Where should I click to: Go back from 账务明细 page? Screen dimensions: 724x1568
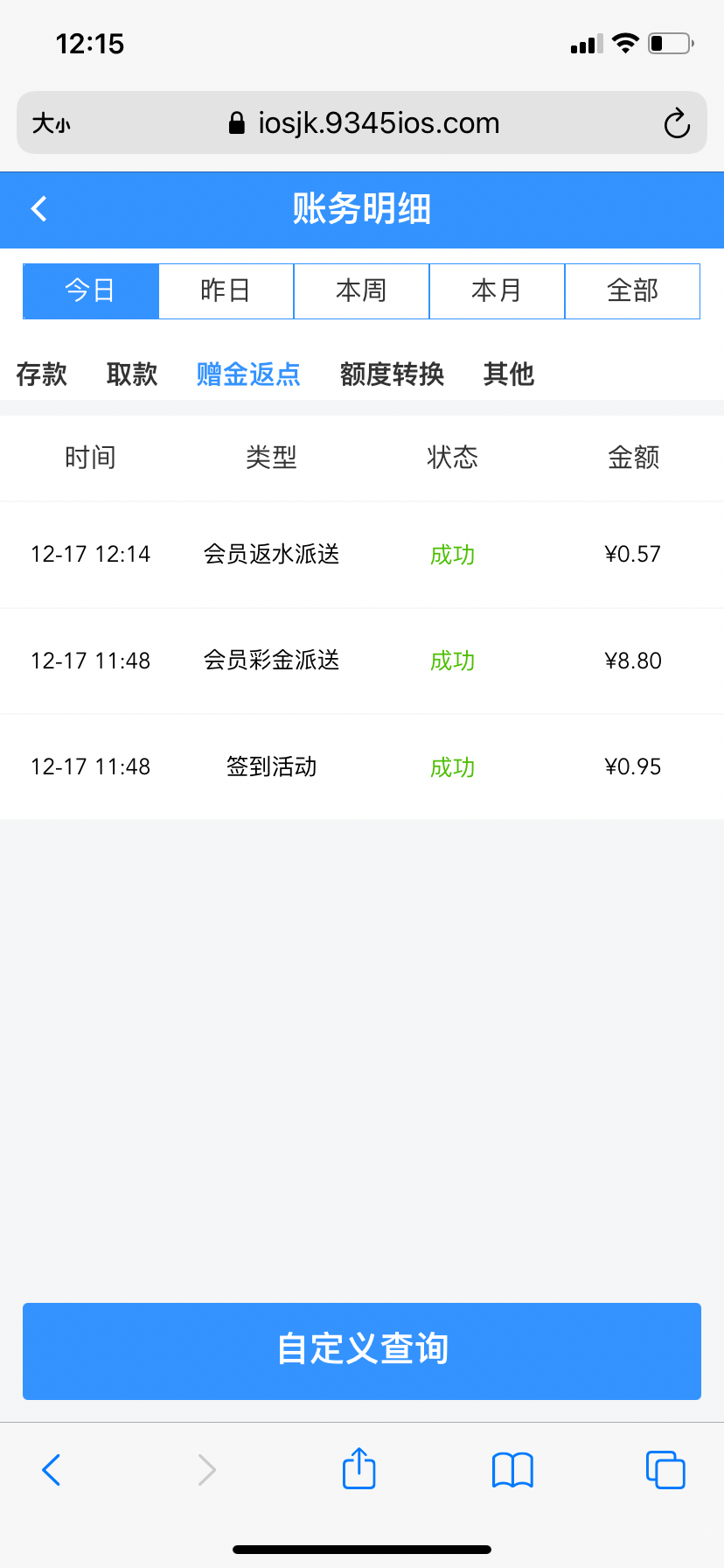point(39,209)
